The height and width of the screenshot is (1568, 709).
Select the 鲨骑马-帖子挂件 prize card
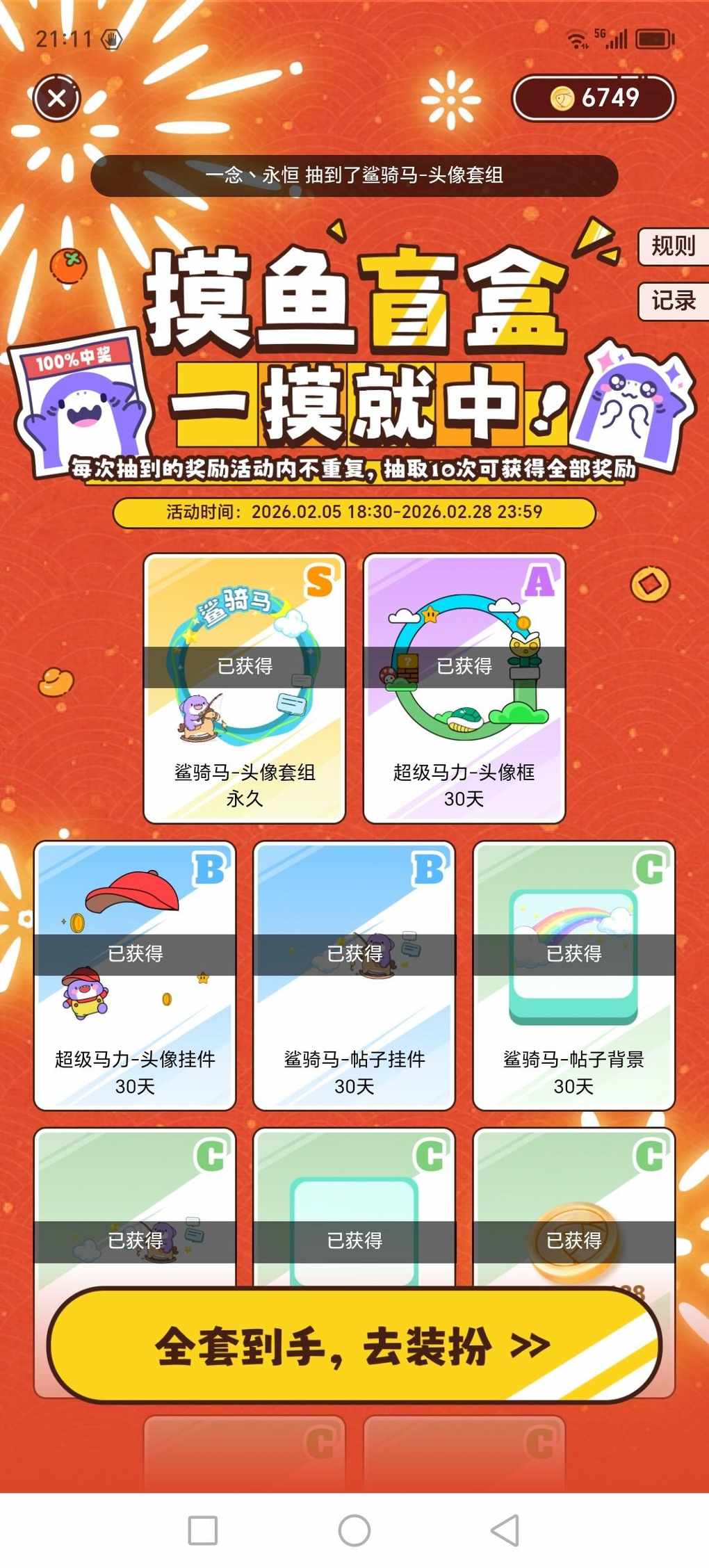click(x=354, y=976)
